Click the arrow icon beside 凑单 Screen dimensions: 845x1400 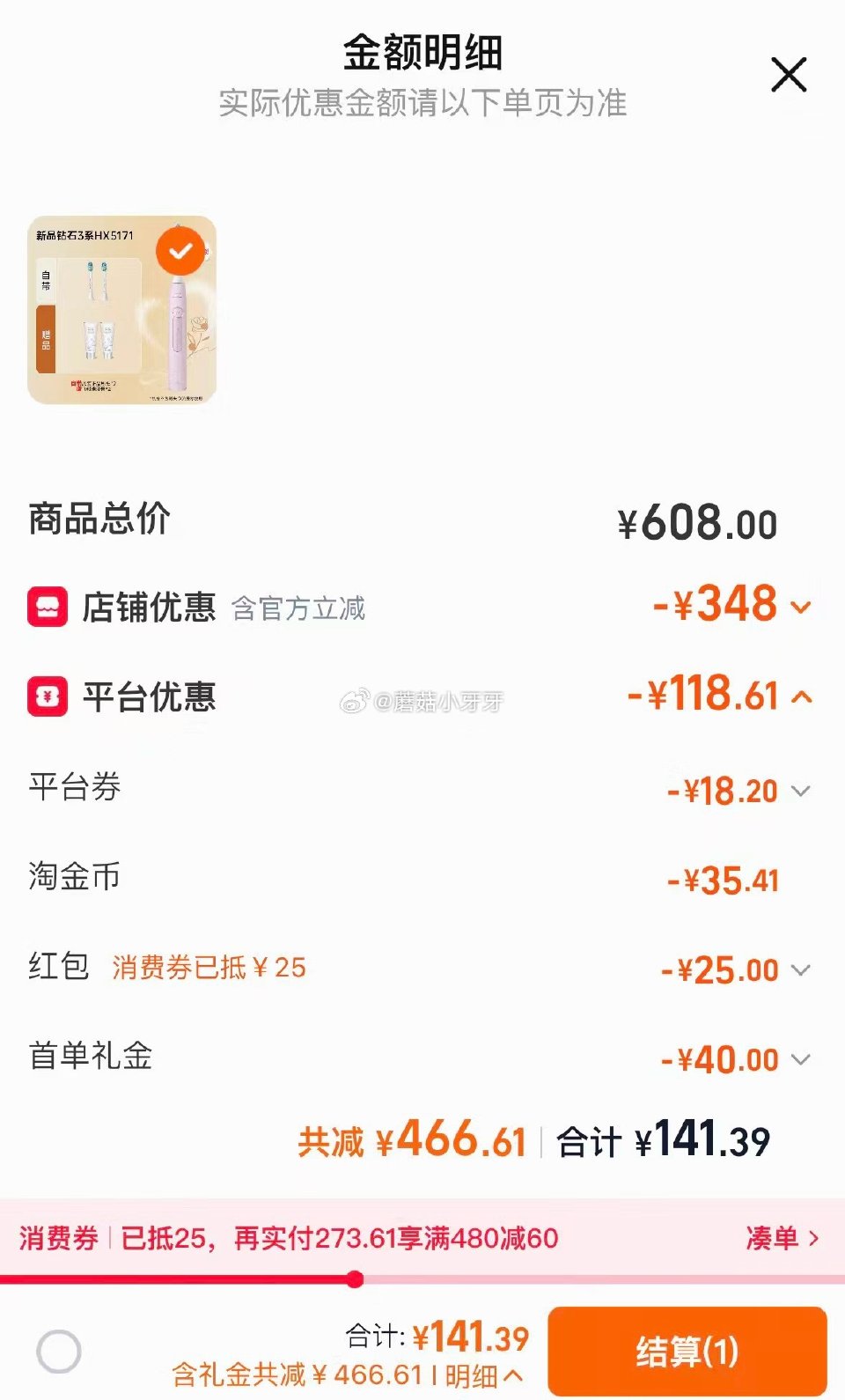click(812, 1238)
